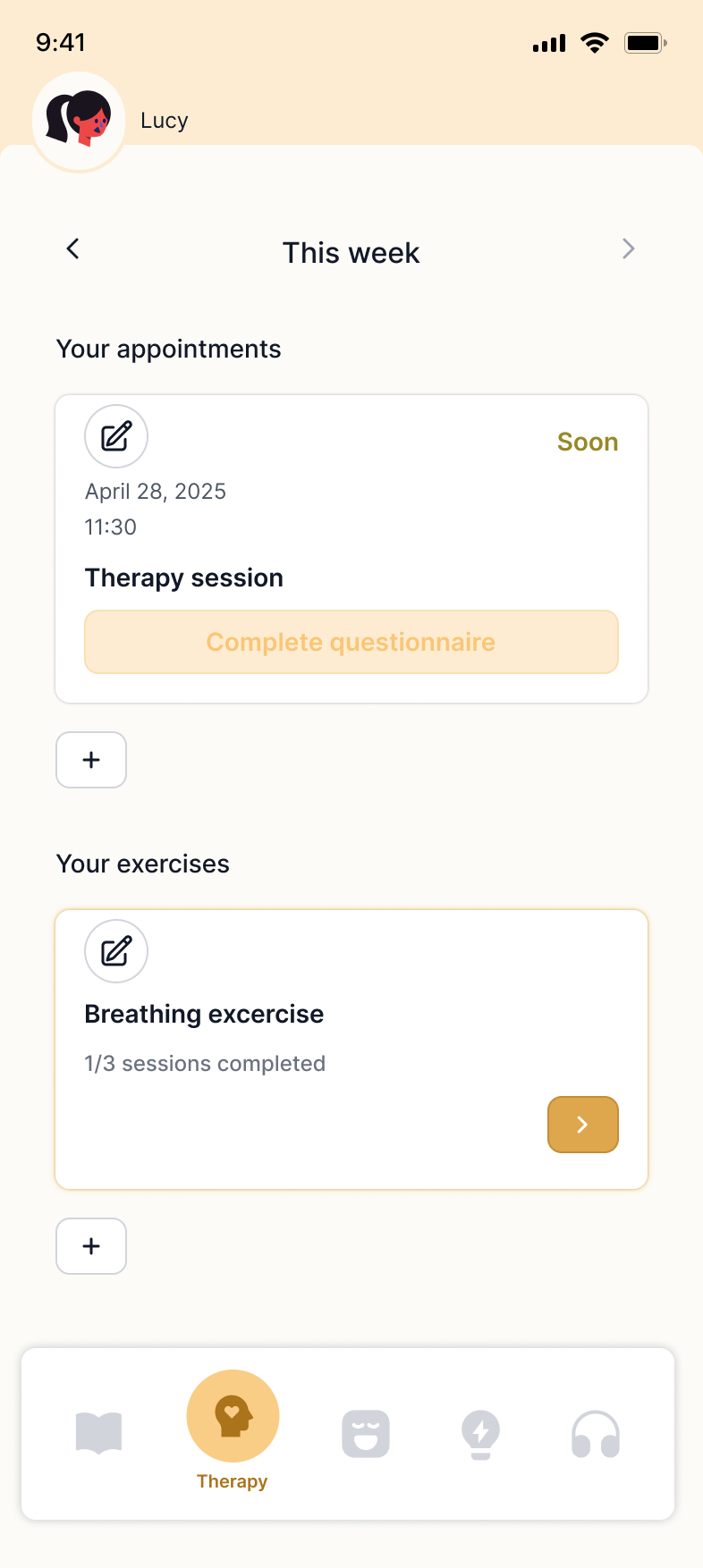Select the mood tracking face icon
The width and height of the screenshot is (703, 1568).
[x=366, y=1434]
